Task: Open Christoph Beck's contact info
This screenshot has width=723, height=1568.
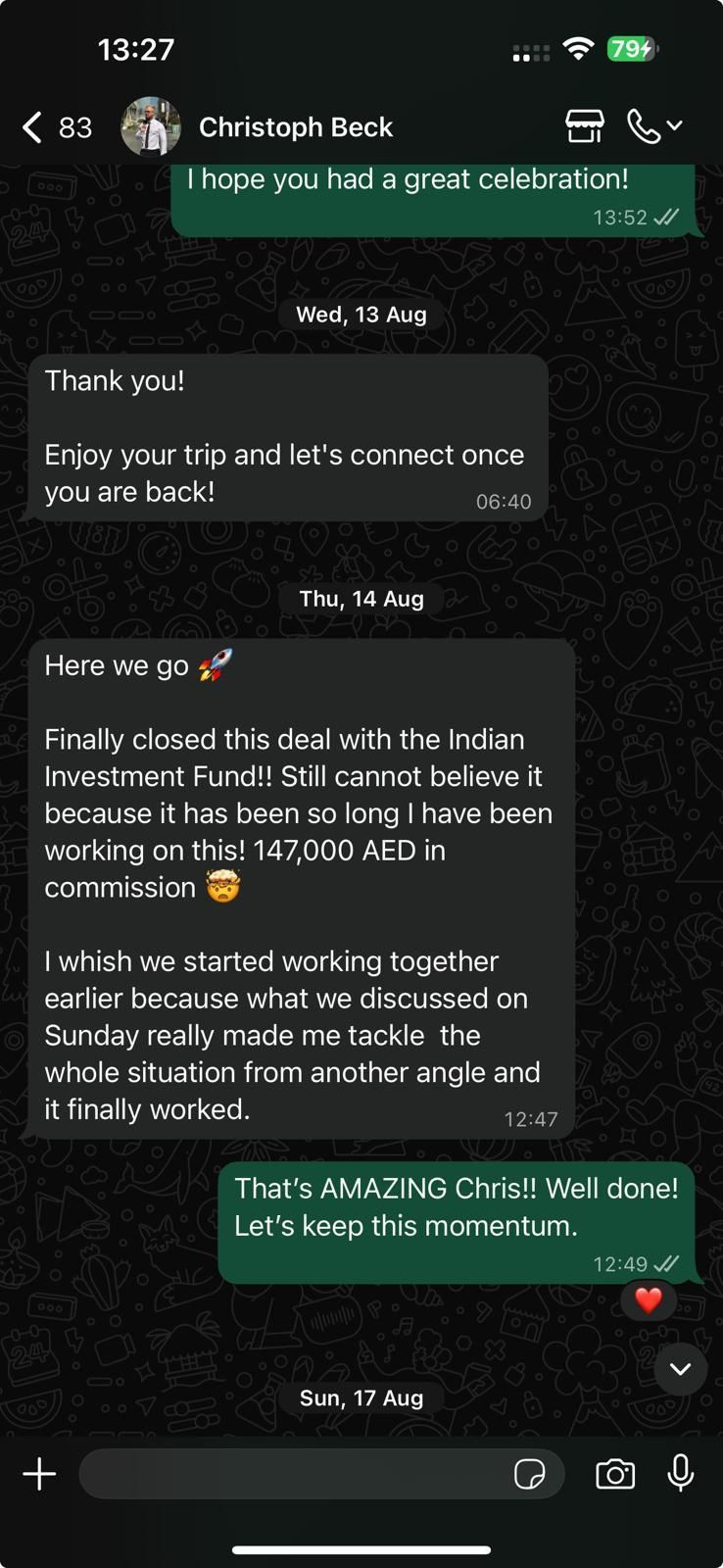Action: [295, 127]
